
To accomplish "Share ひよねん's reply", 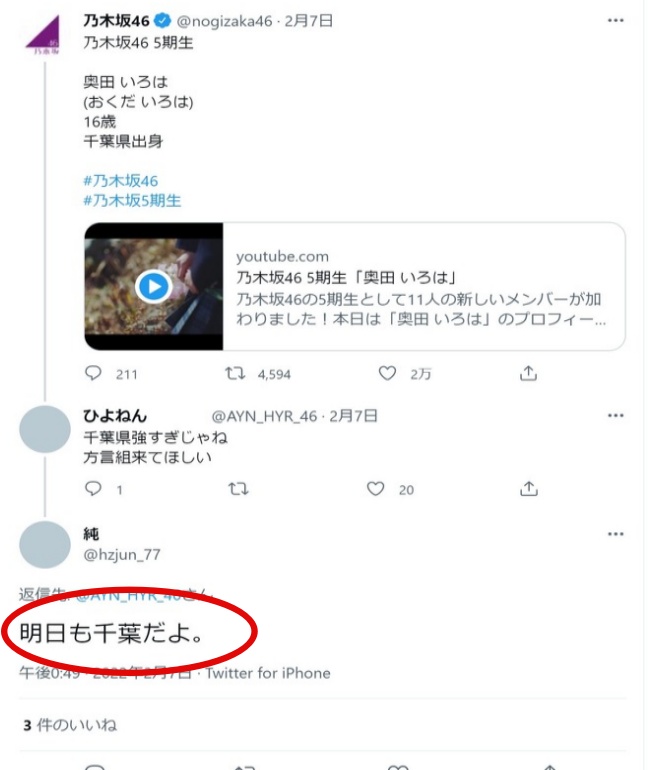I will (x=529, y=489).
